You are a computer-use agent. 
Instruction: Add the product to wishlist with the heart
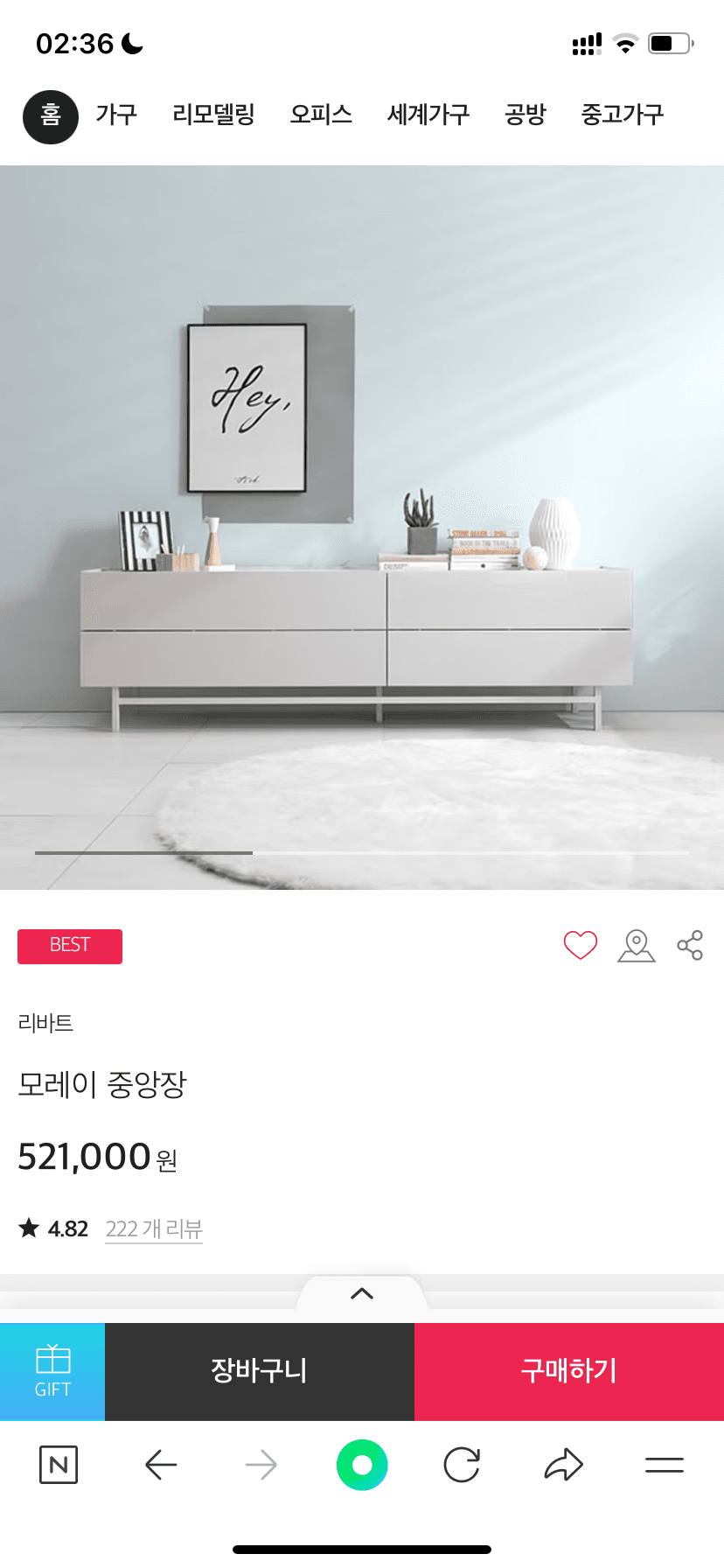[580, 945]
